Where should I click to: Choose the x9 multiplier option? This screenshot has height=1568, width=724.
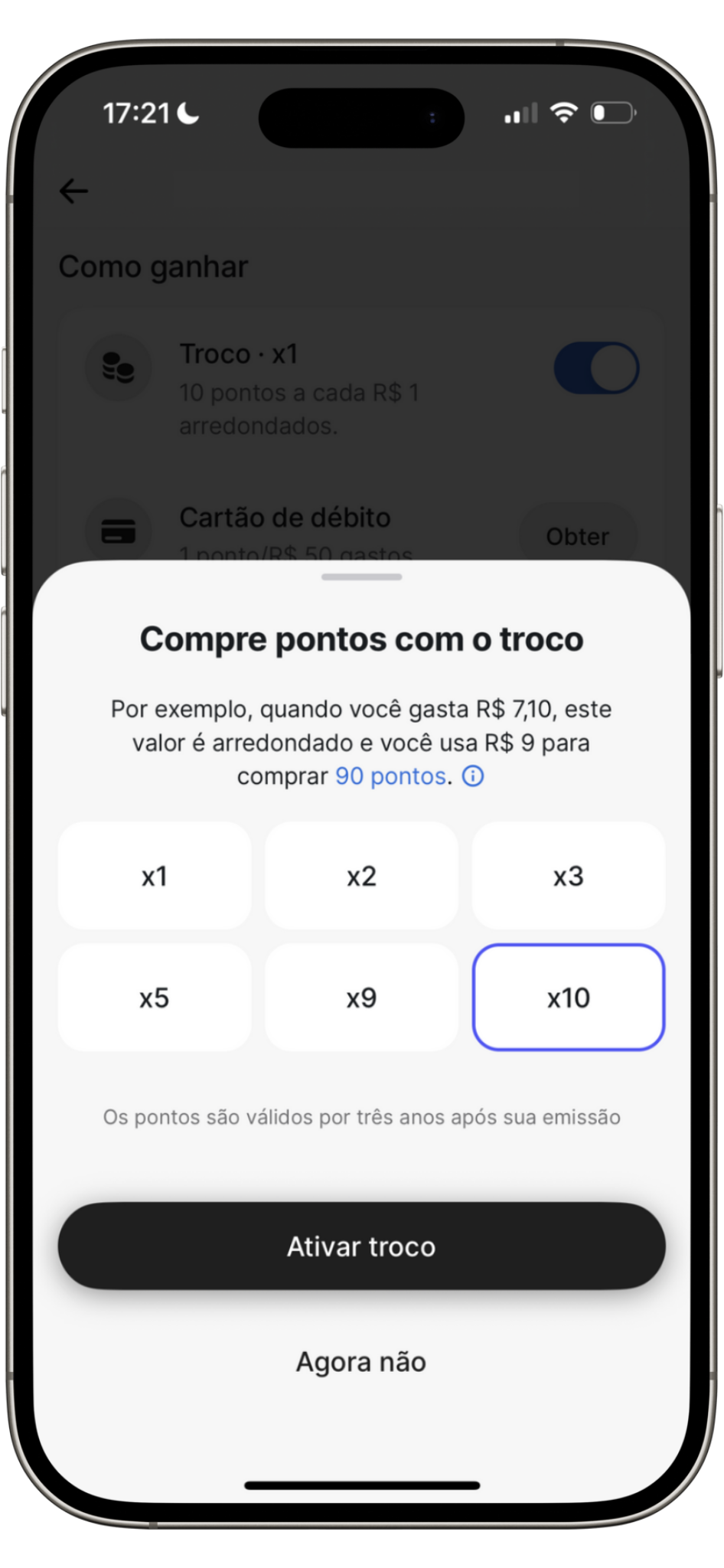pos(361,998)
